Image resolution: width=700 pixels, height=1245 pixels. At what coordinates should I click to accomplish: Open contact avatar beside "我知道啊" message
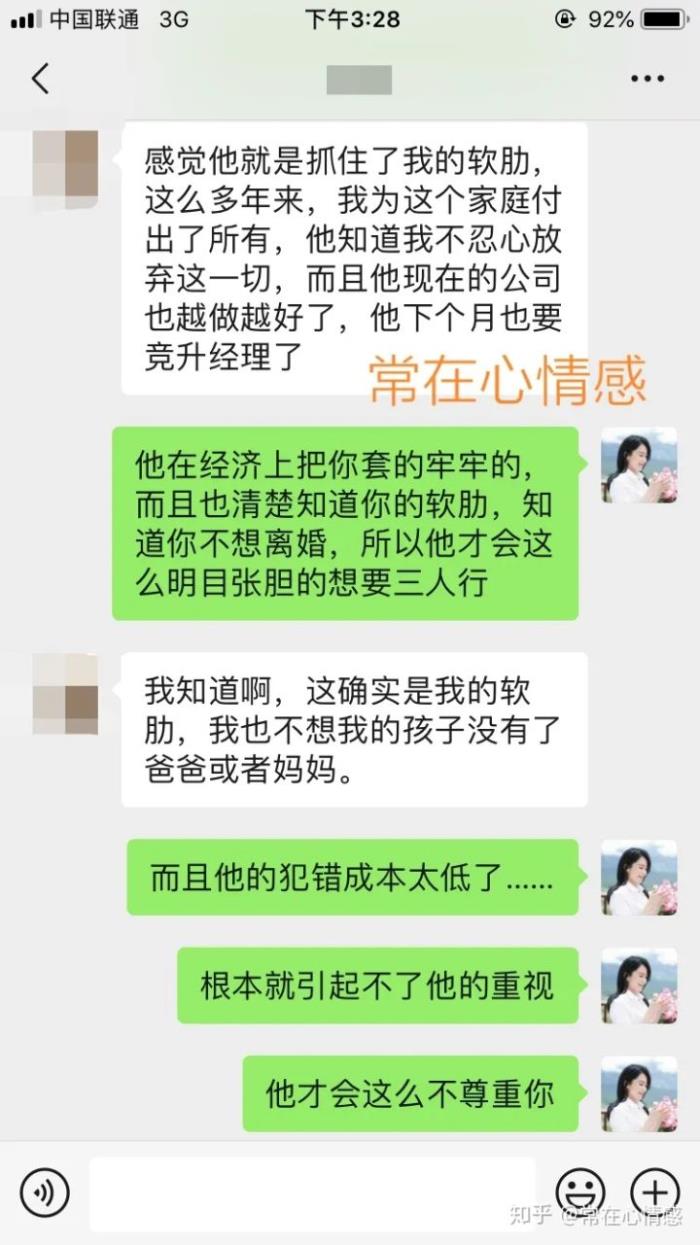(x=66, y=695)
